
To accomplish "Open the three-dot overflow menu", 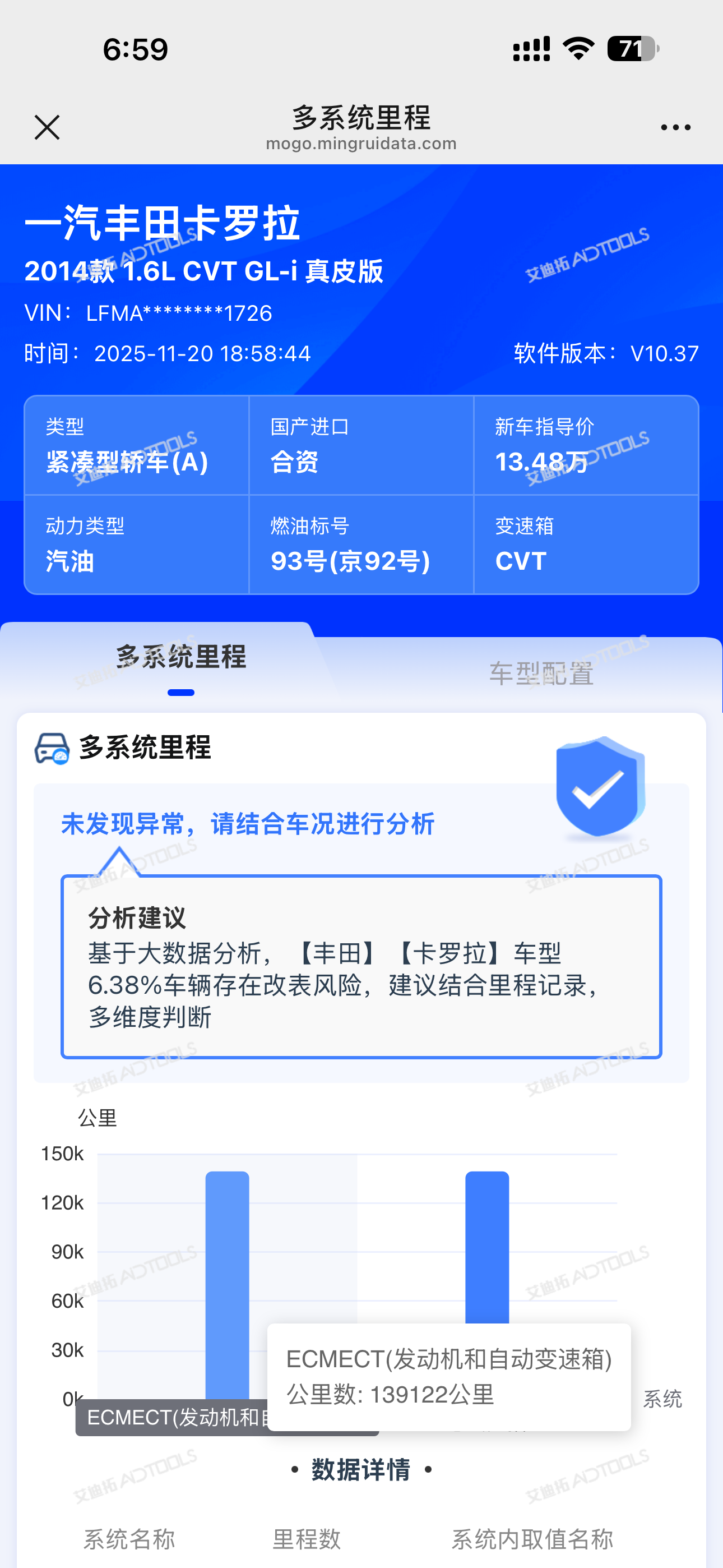I will (x=675, y=127).
